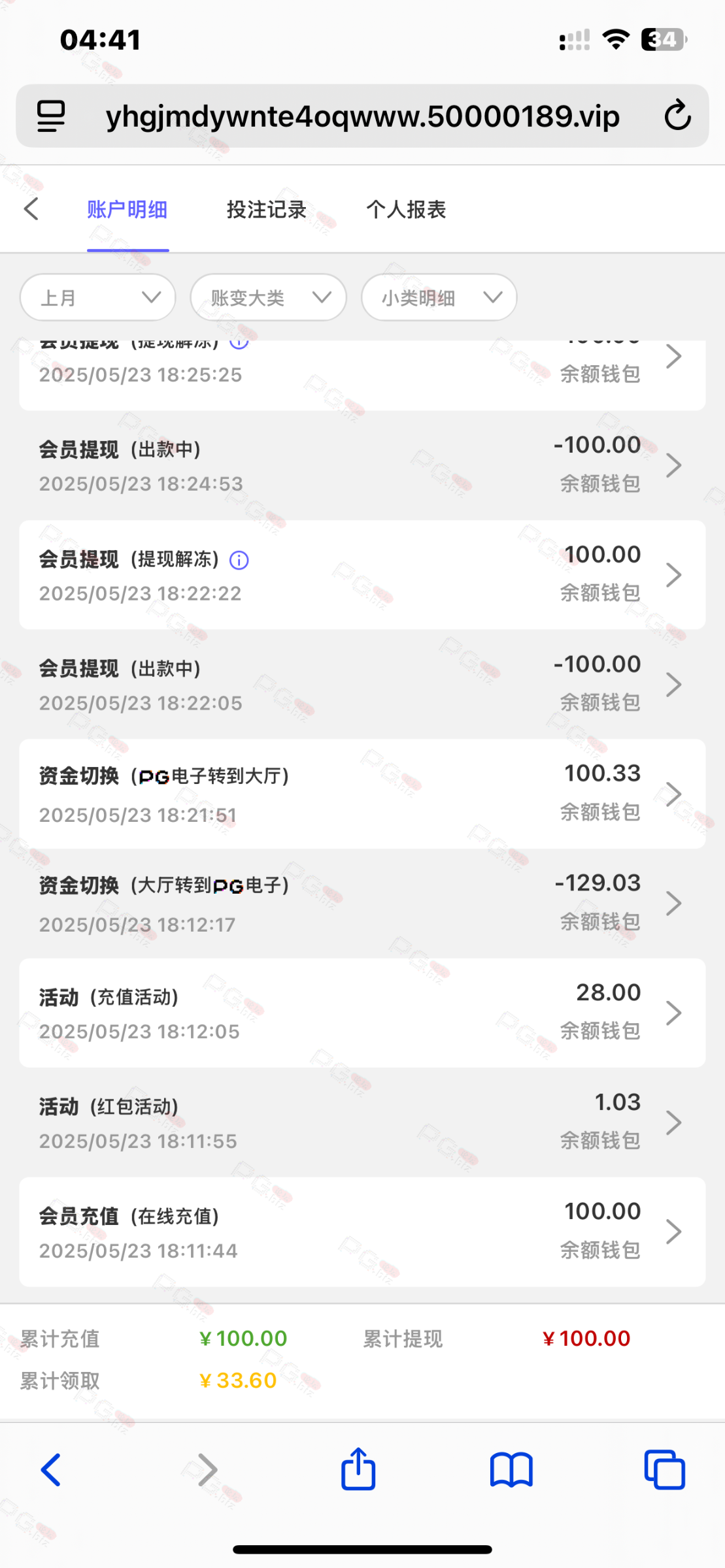The width and height of the screenshot is (725, 1568).
Task: Open the 出款中 record at 18:24:53
Action: (362, 466)
